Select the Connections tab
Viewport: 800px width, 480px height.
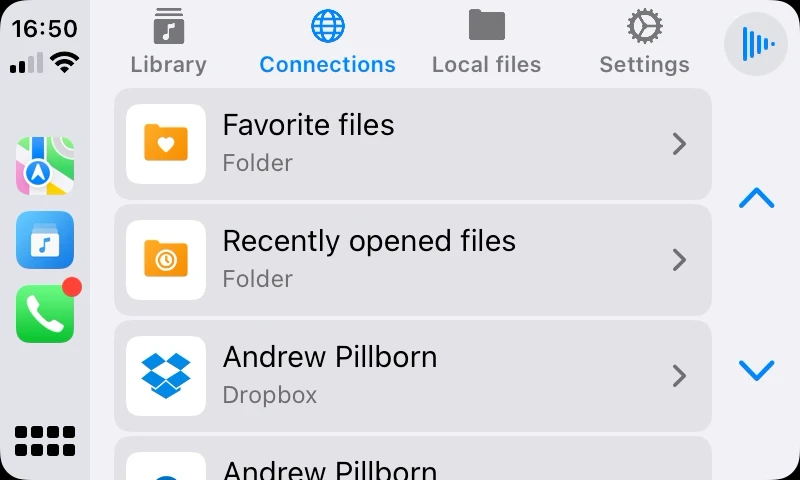[x=327, y=43]
